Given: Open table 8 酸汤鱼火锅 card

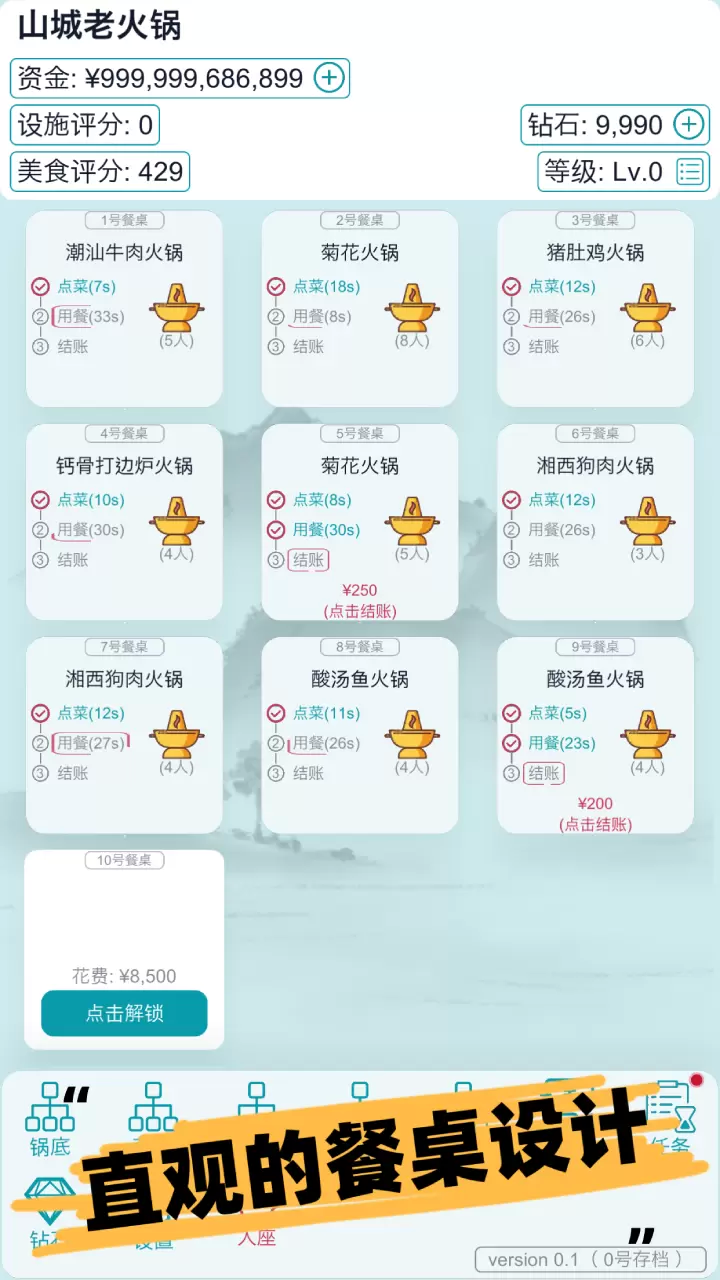Looking at the screenshot, I should click(360, 734).
